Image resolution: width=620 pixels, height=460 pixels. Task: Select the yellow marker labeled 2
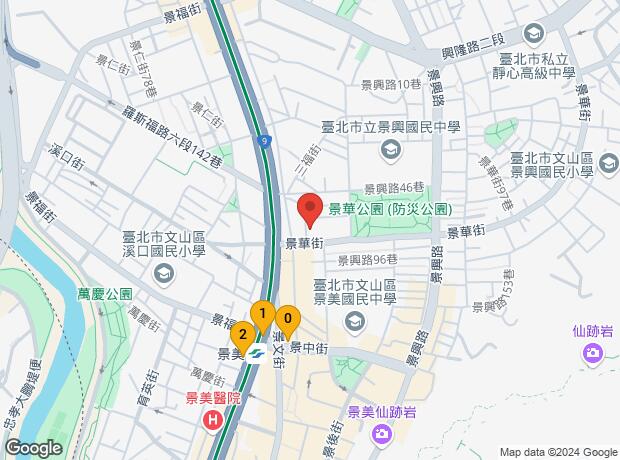point(242,334)
